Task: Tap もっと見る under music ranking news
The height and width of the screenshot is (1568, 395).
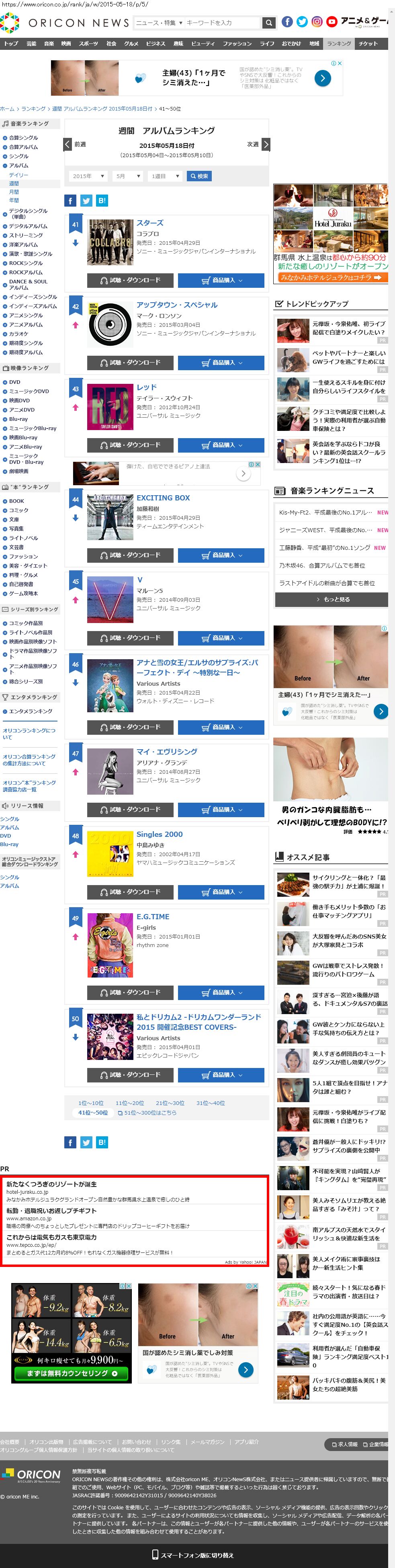Action: click(x=331, y=600)
